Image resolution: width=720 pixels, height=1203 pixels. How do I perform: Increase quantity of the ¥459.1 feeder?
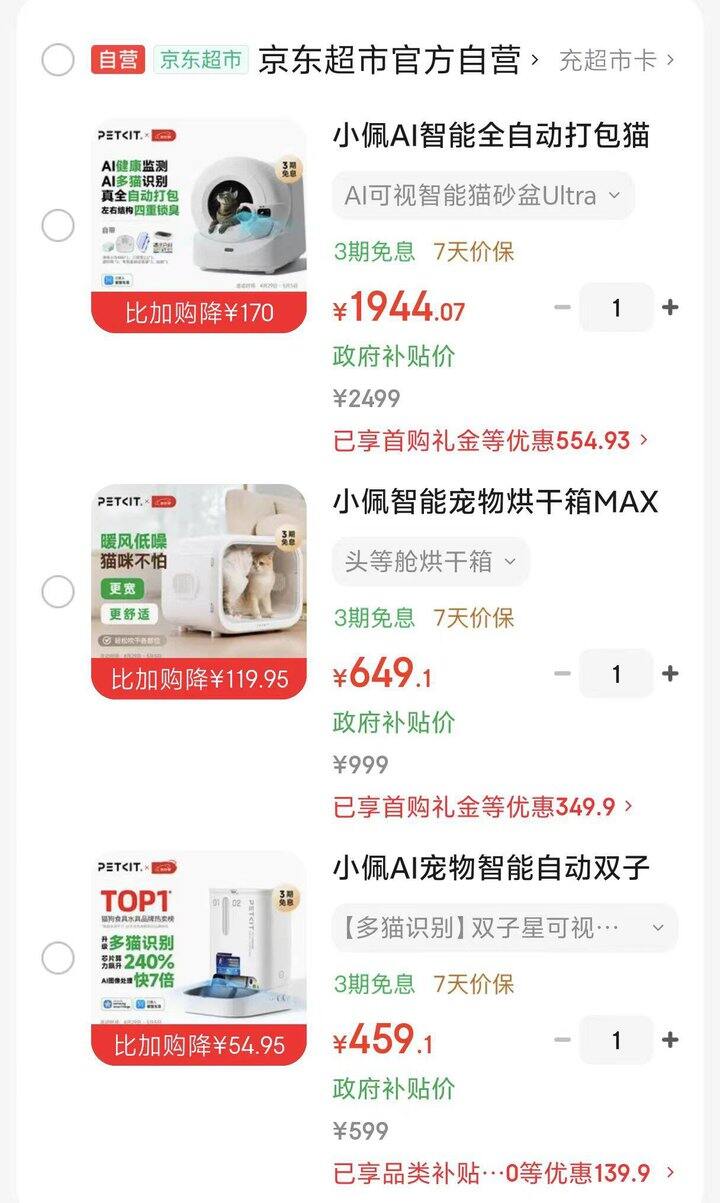coord(670,1040)
